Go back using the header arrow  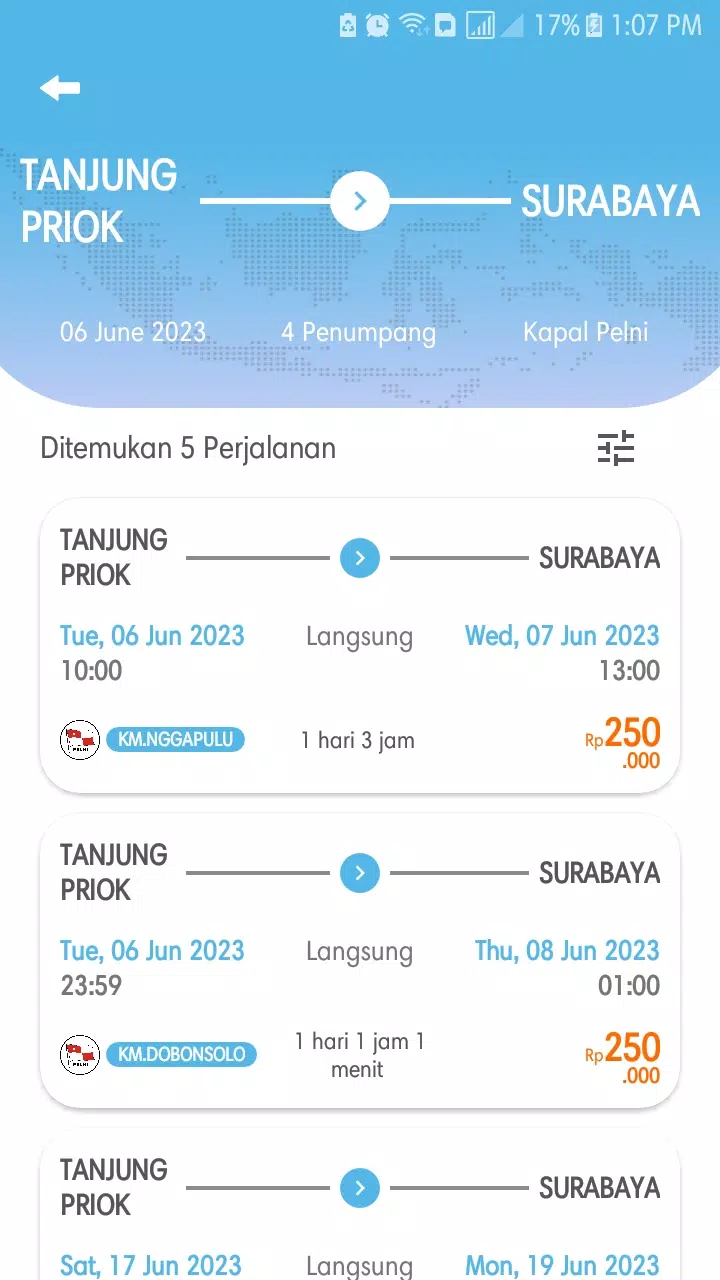[60, 88]
